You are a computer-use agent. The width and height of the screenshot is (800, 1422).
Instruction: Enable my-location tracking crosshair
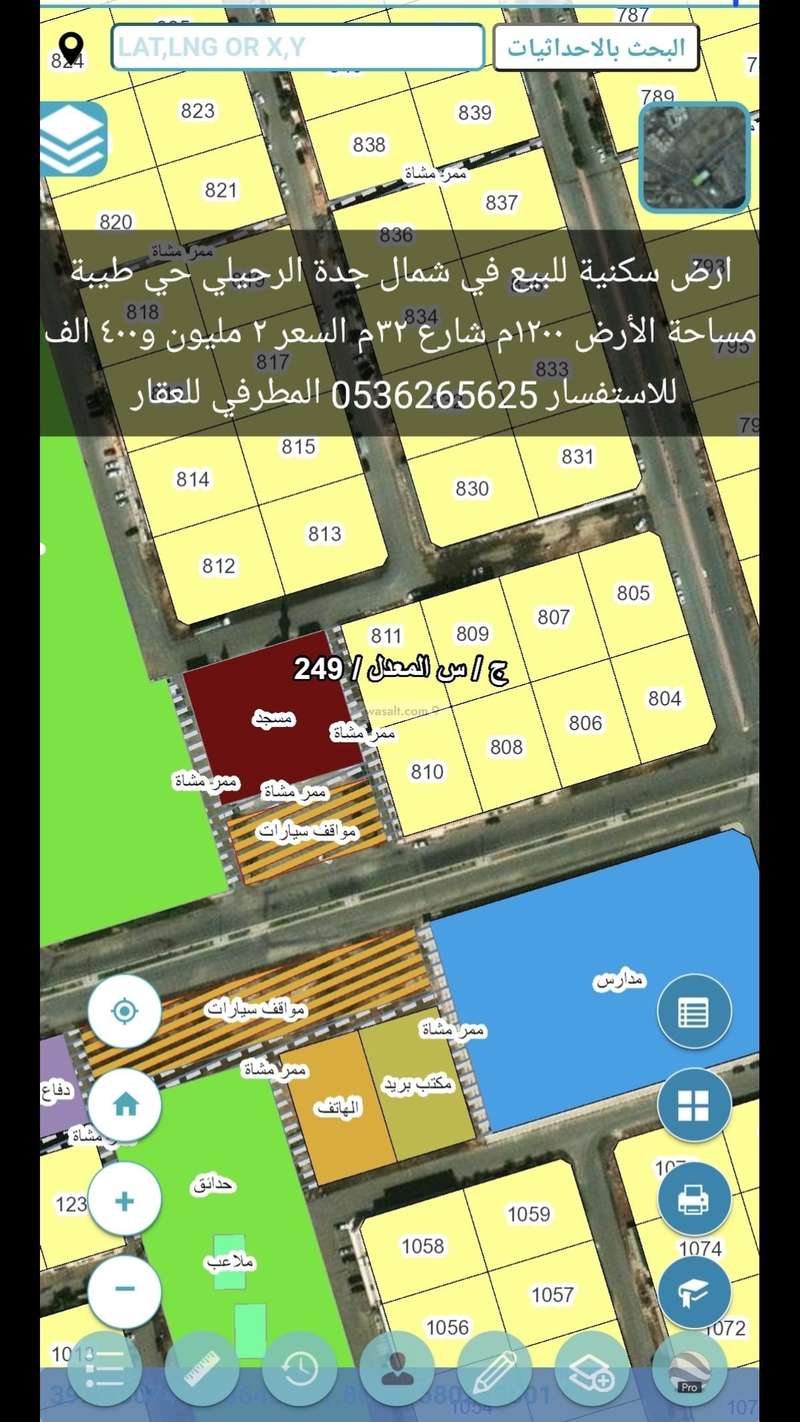tap(123, 1011)
